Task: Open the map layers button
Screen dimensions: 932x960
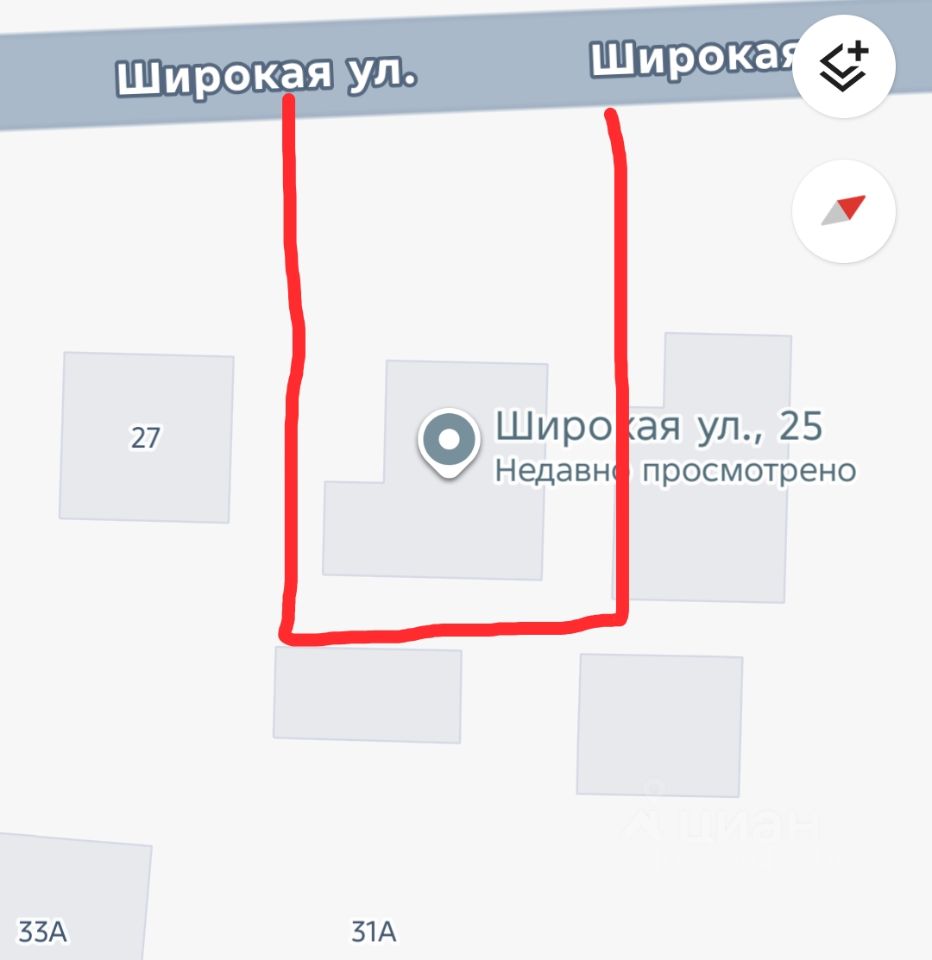Action: point(843,66)
